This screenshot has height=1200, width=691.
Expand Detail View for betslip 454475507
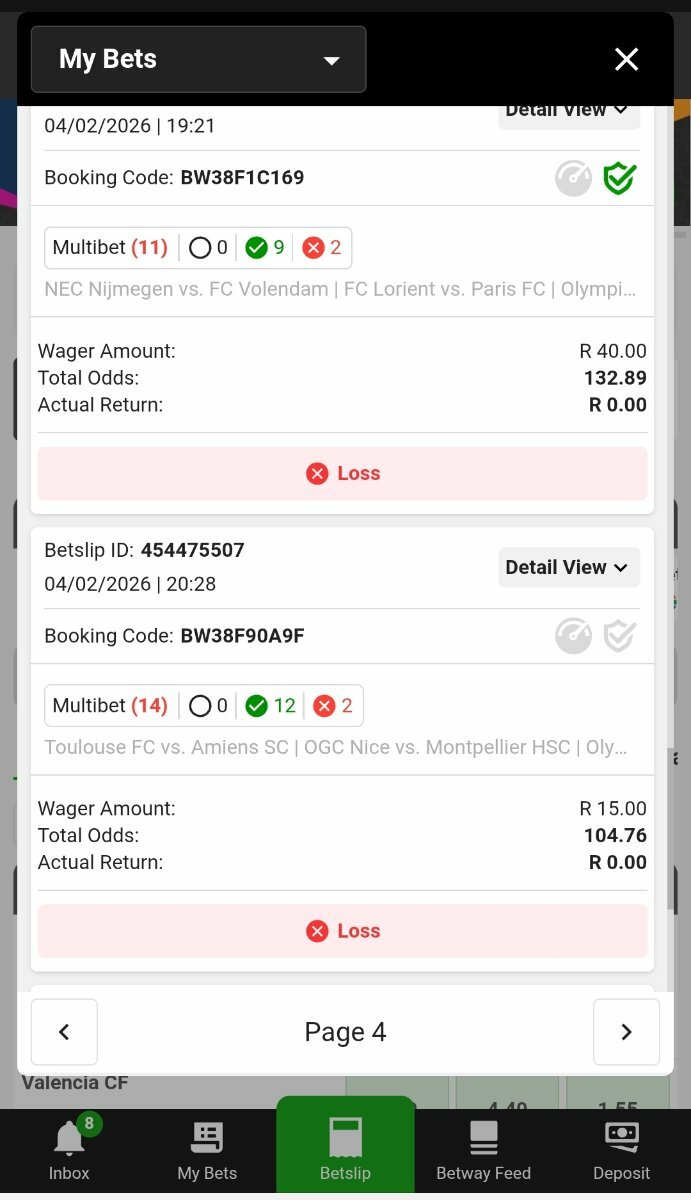pyautogui.click(x=568, y=567)
